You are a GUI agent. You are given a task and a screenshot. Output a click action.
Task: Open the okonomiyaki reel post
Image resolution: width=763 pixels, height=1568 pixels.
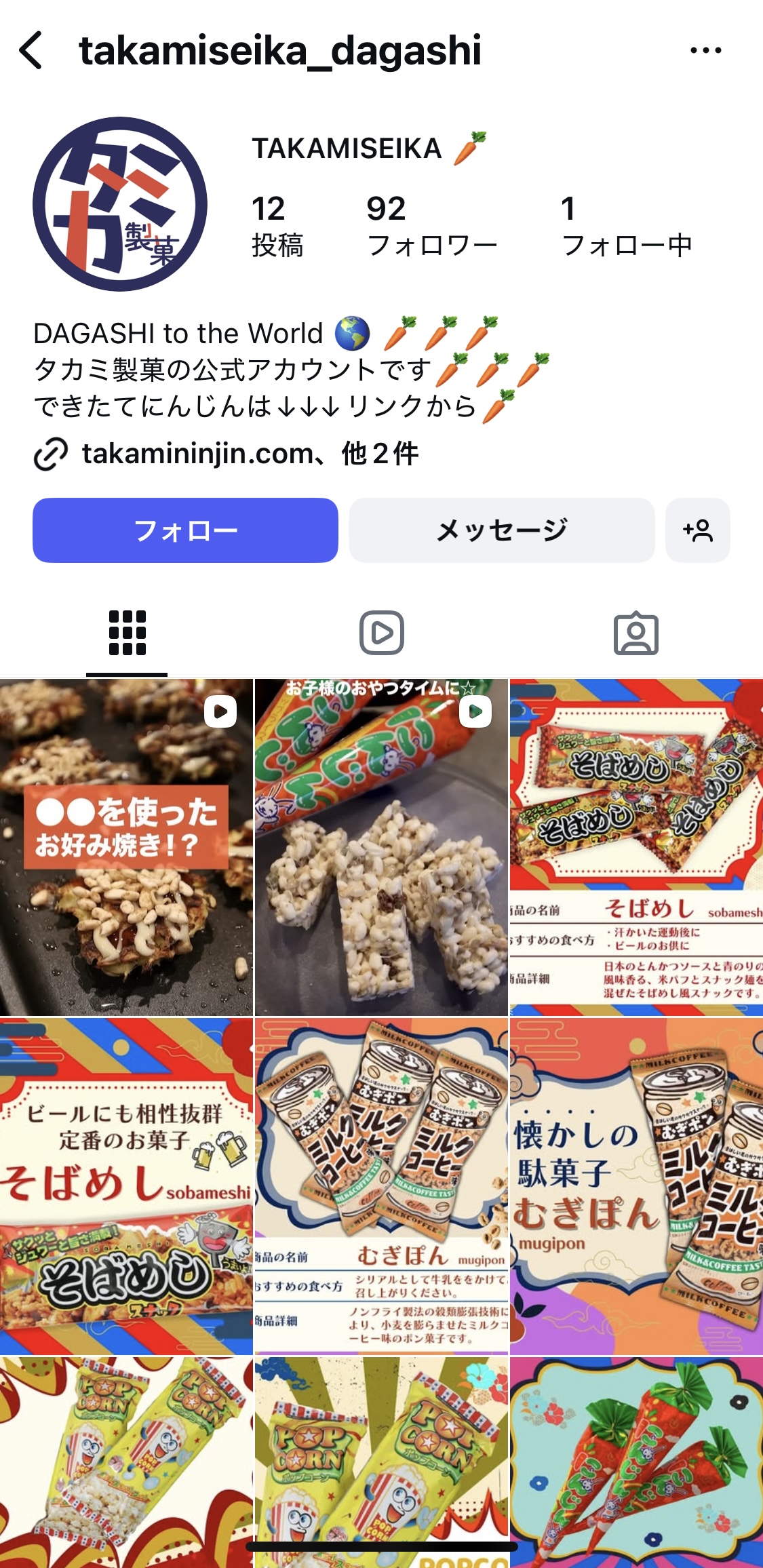point(126,847)
